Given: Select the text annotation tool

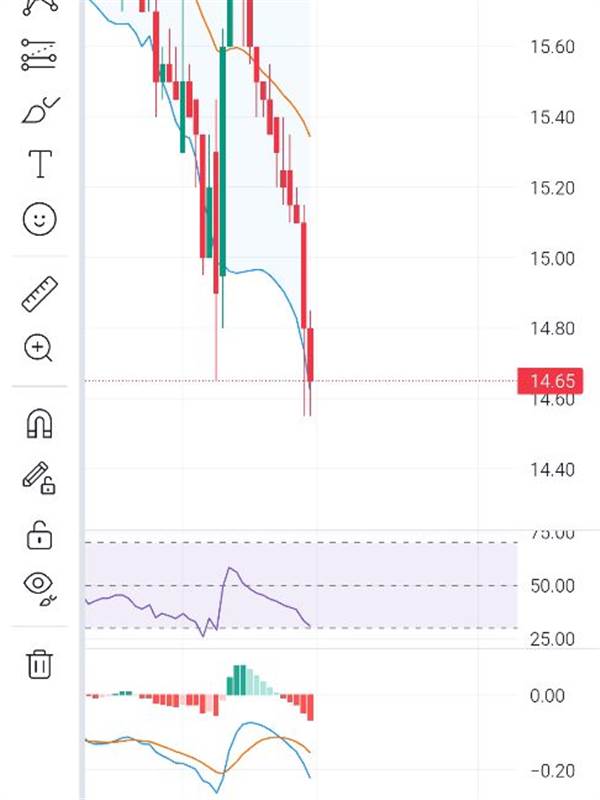Looking at the screenshot, I should tap(40, 164).
